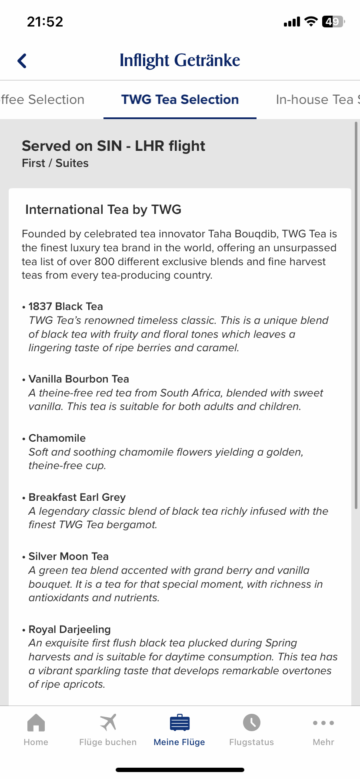
Task: Select the TWG Tea Selection tab
Action: (180, 99)
